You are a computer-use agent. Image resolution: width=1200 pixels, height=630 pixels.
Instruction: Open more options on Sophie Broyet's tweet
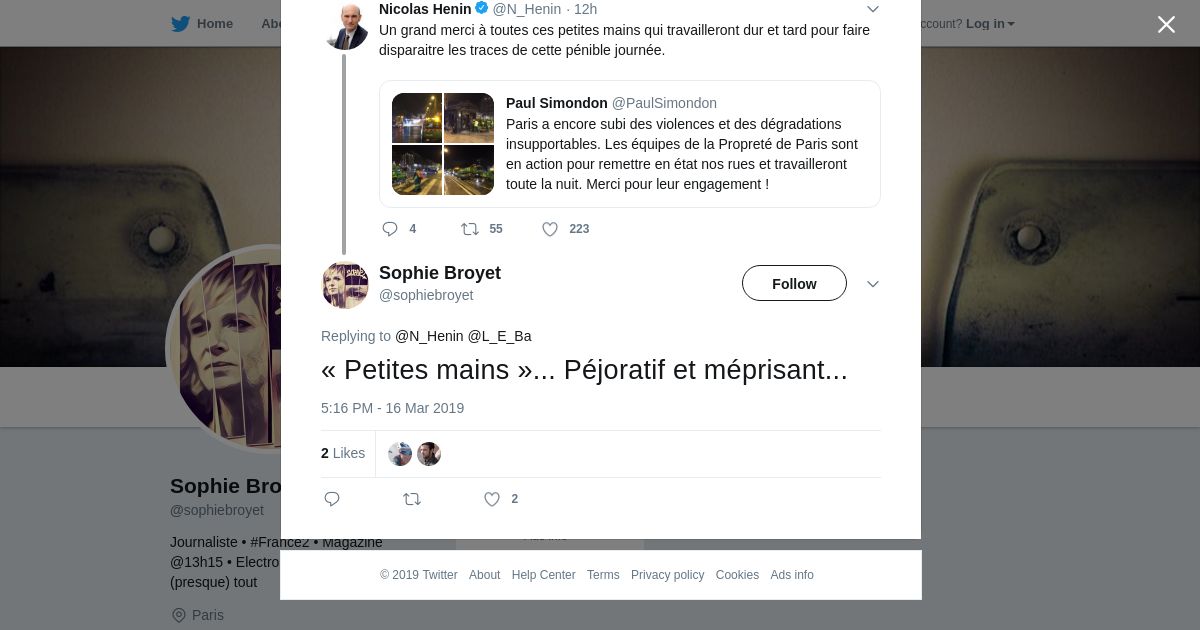pyautogui.click(x=873, y=284)
